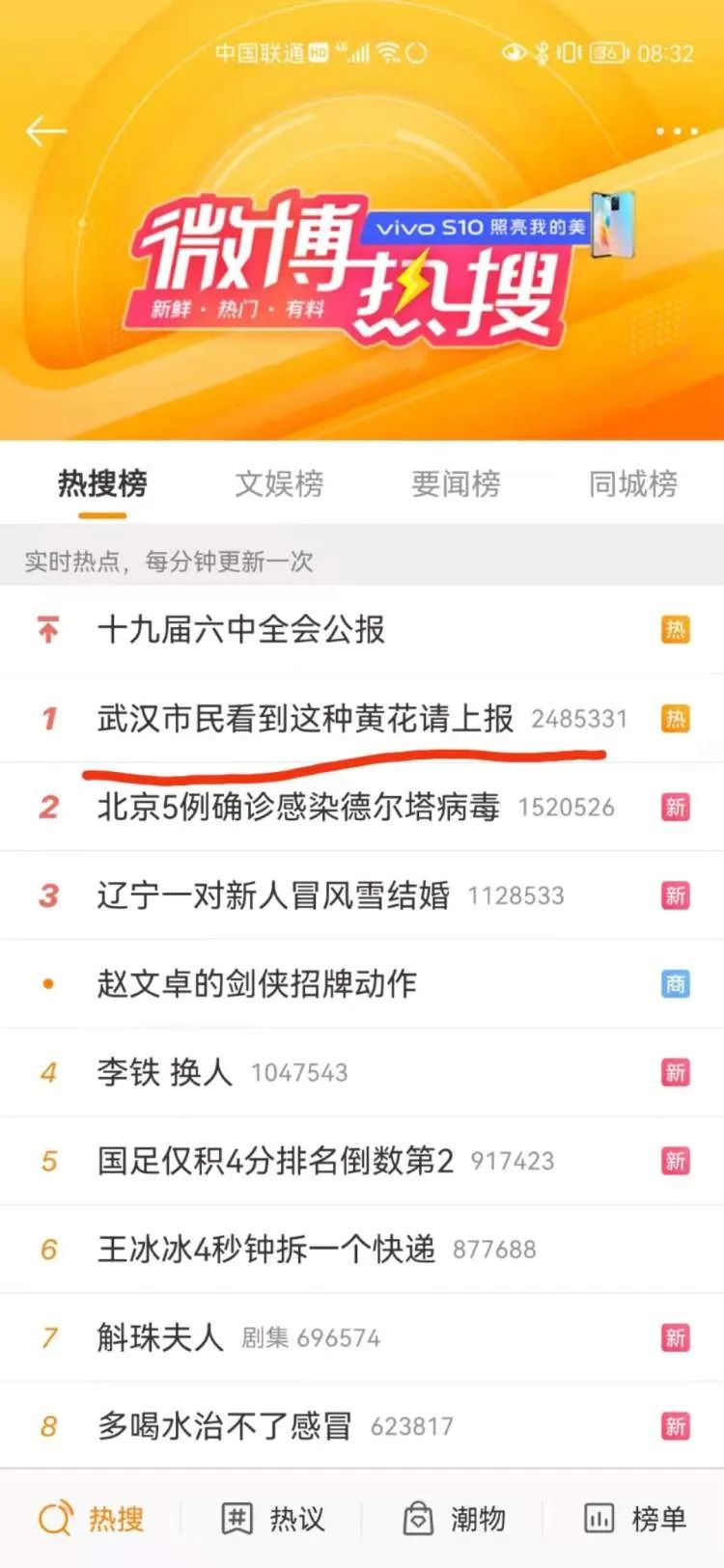Viewport: 724px width, 1568px height.
Task: Open sponsored topic 赵文卓的剑侠招牌动作
Action: (x=257, y=984)
